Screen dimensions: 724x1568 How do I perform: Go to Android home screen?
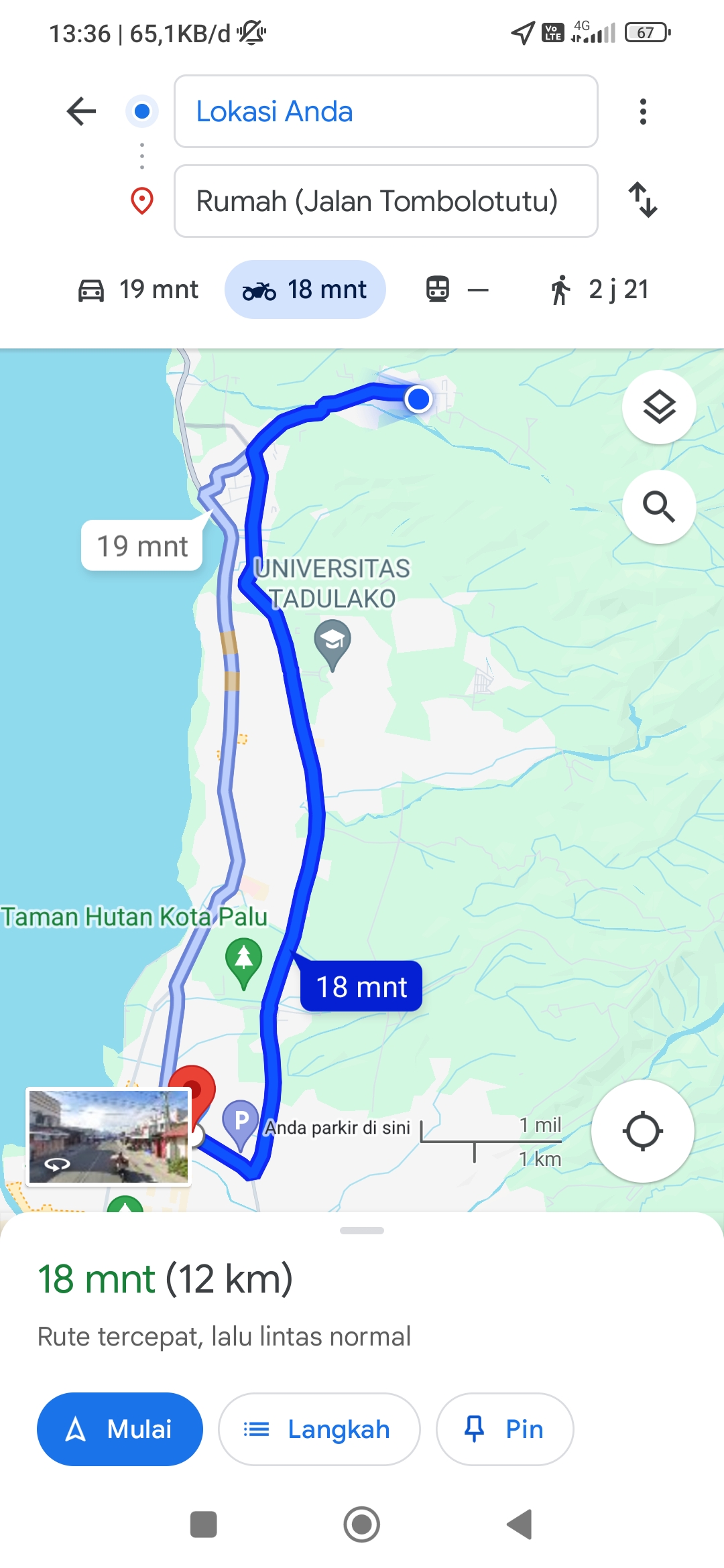click(362, 1524)
